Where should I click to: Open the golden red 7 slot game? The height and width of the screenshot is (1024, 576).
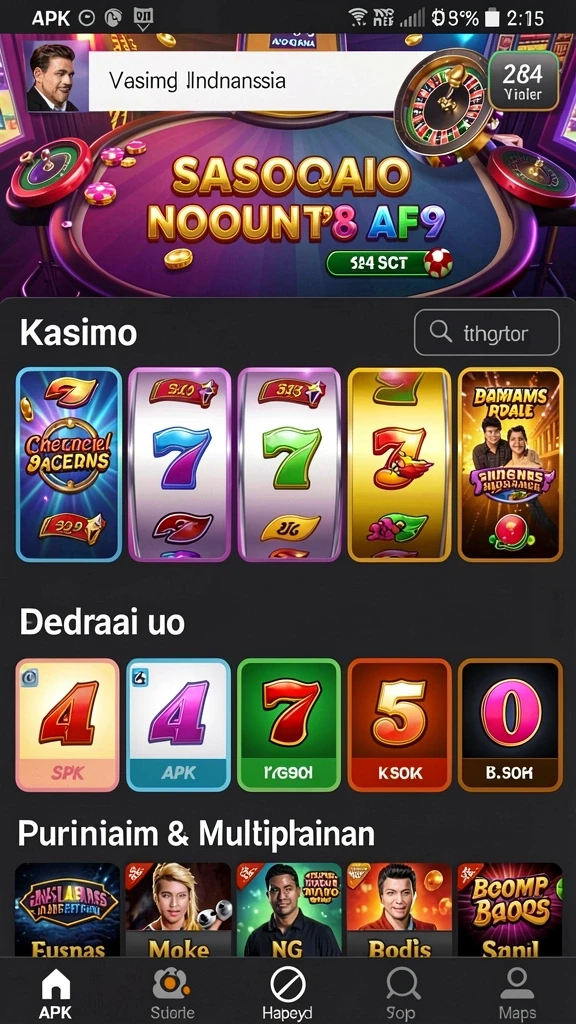pyautogui.click(x=400, y=464)
